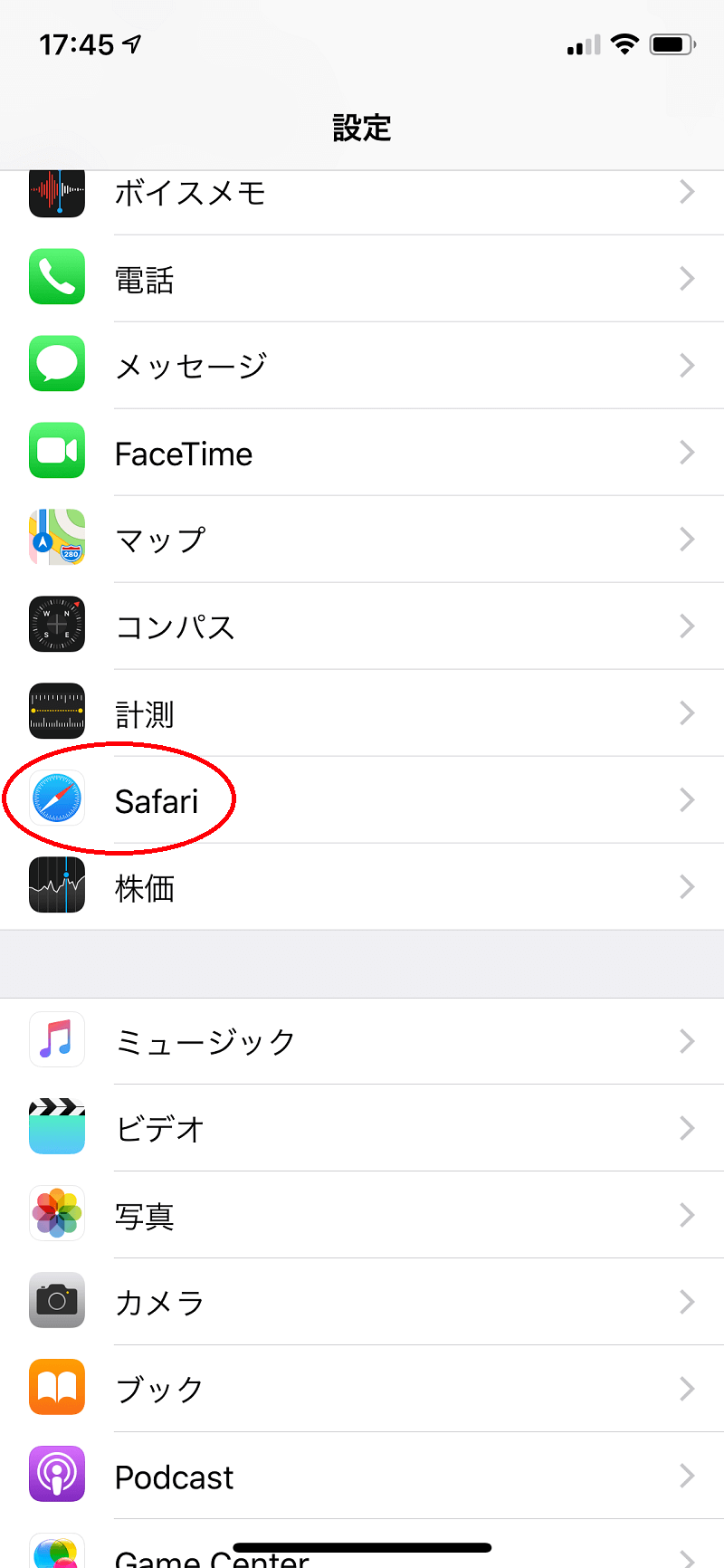Tap the Safari icon circled in red
The image size is (724, 1568).
point(57,798)
